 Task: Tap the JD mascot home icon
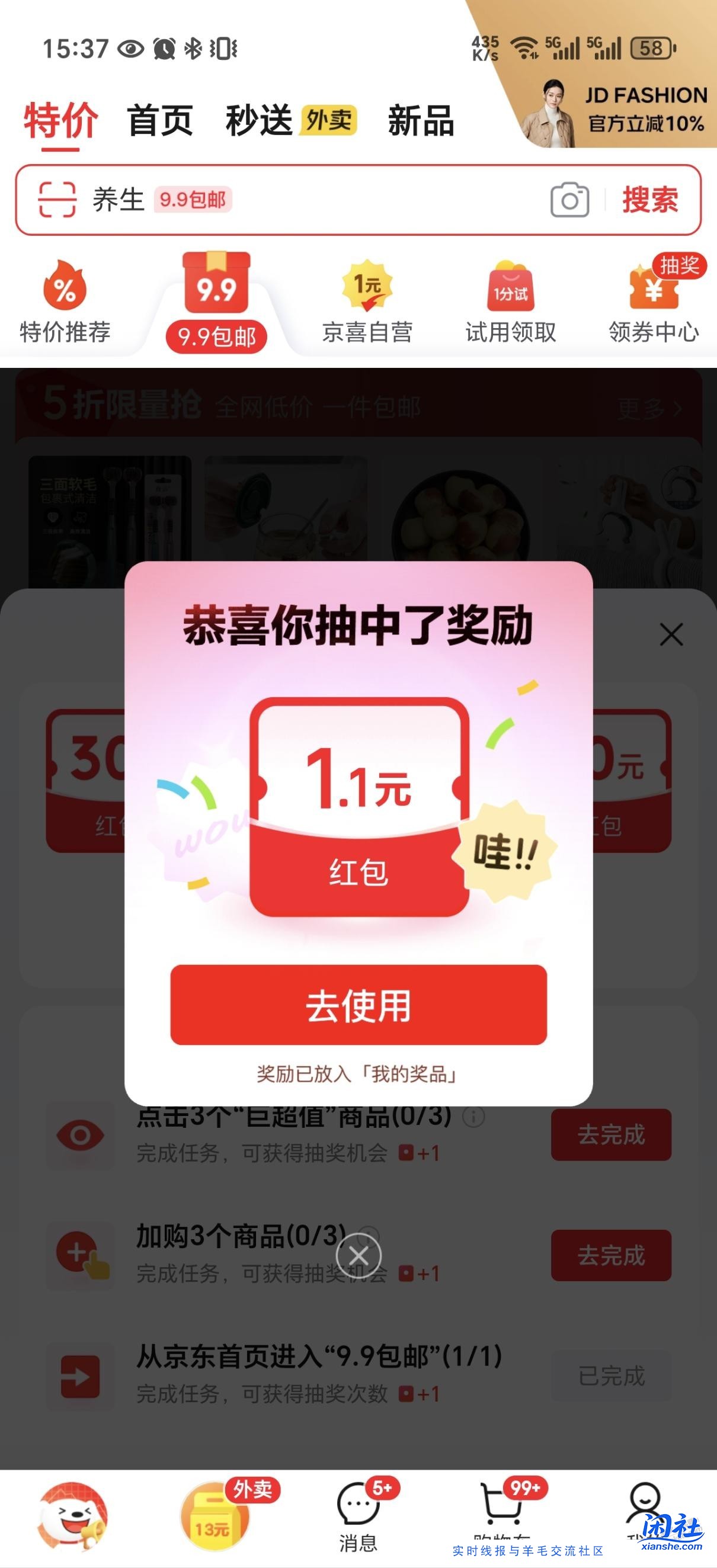[73, 1509]
